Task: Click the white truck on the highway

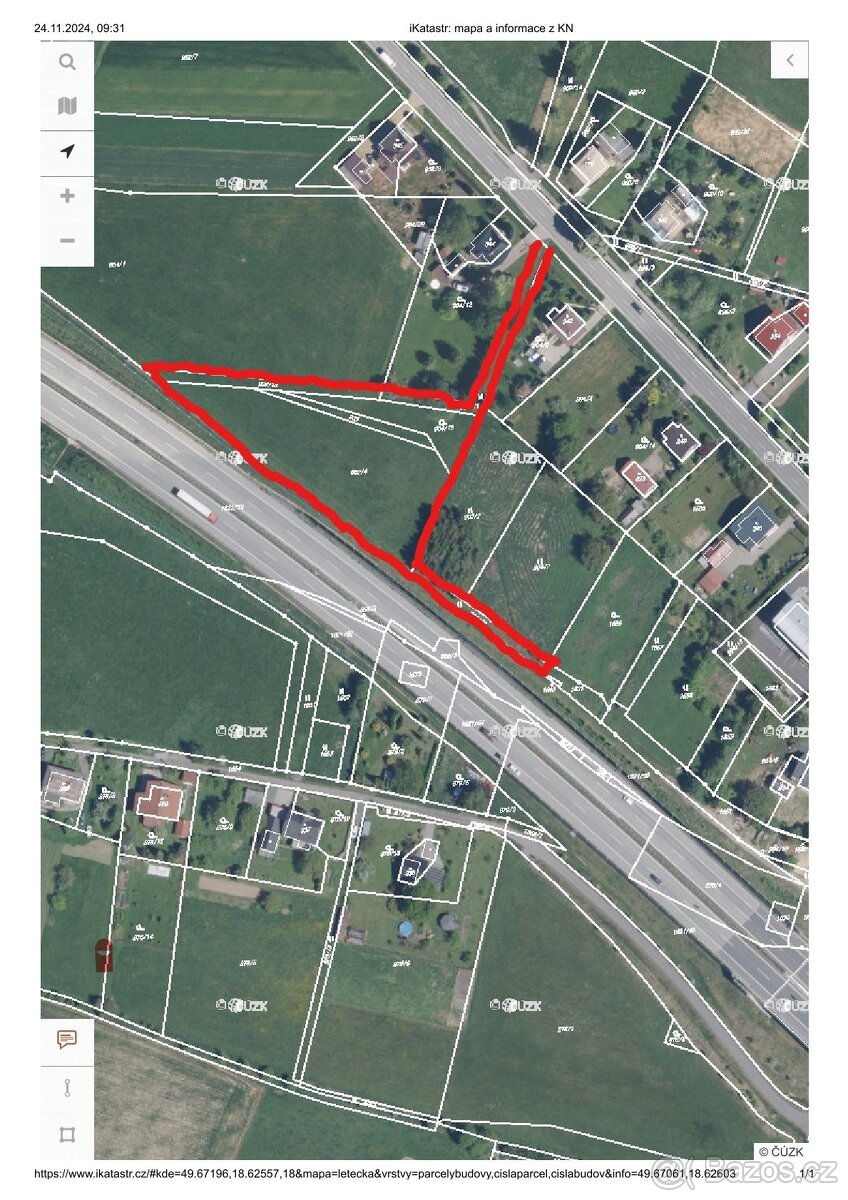Action: pyautogui.click(x=190, y=502)
